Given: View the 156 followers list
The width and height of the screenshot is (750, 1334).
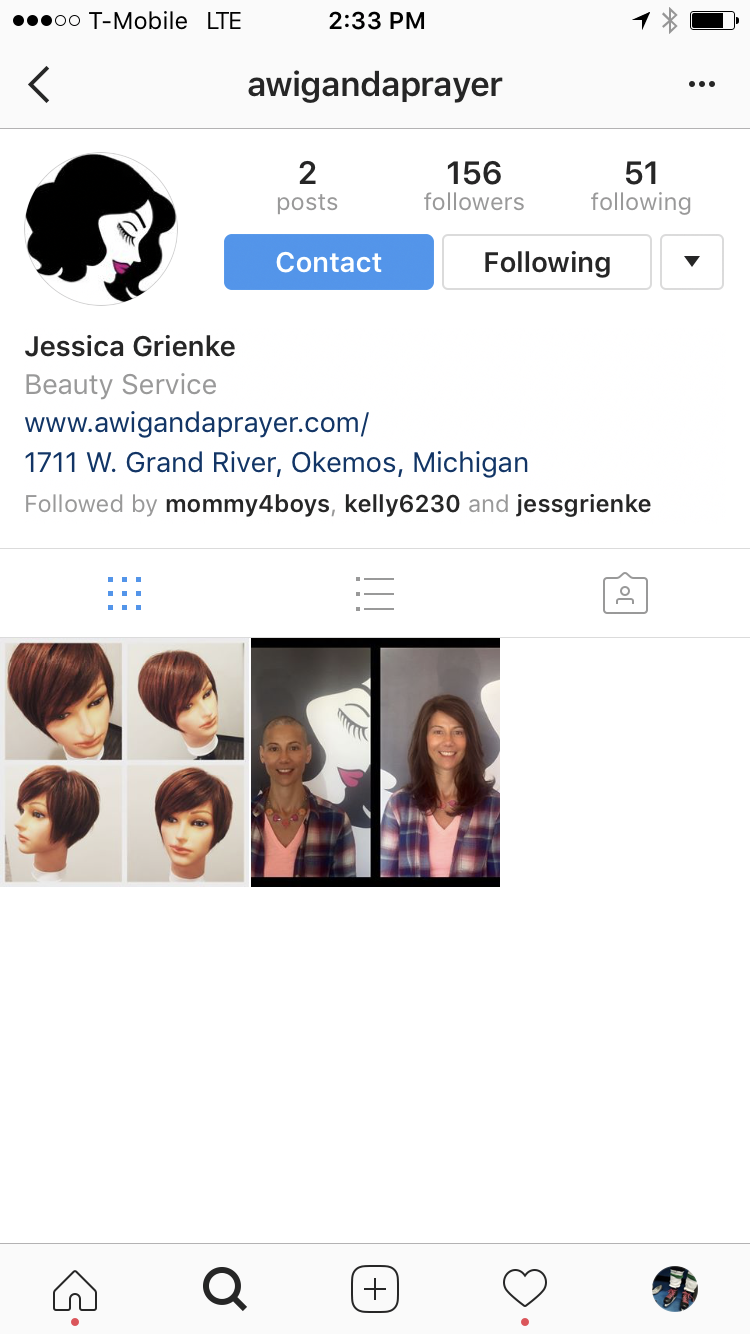Looking at the screenshot, I should click(474, 186).
